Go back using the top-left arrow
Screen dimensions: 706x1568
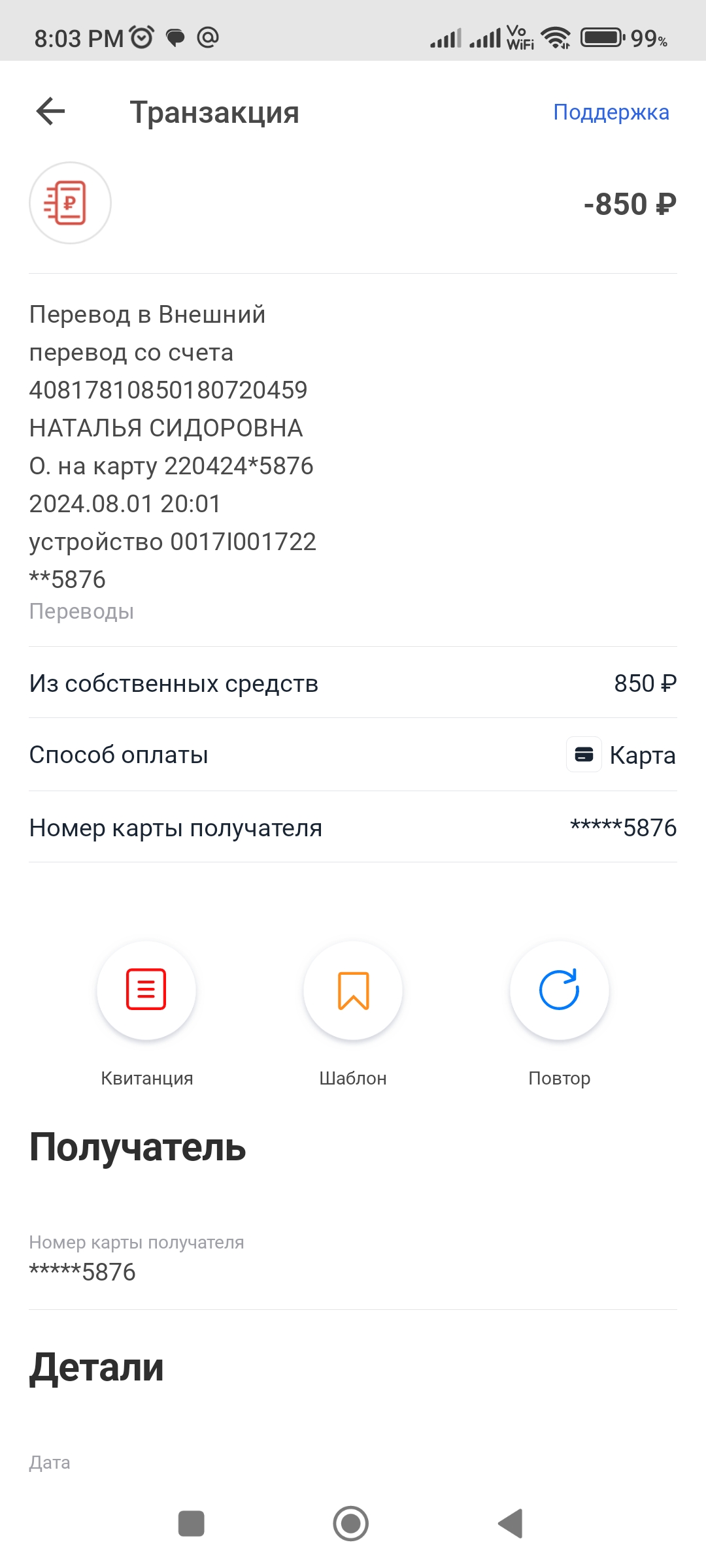50,112
